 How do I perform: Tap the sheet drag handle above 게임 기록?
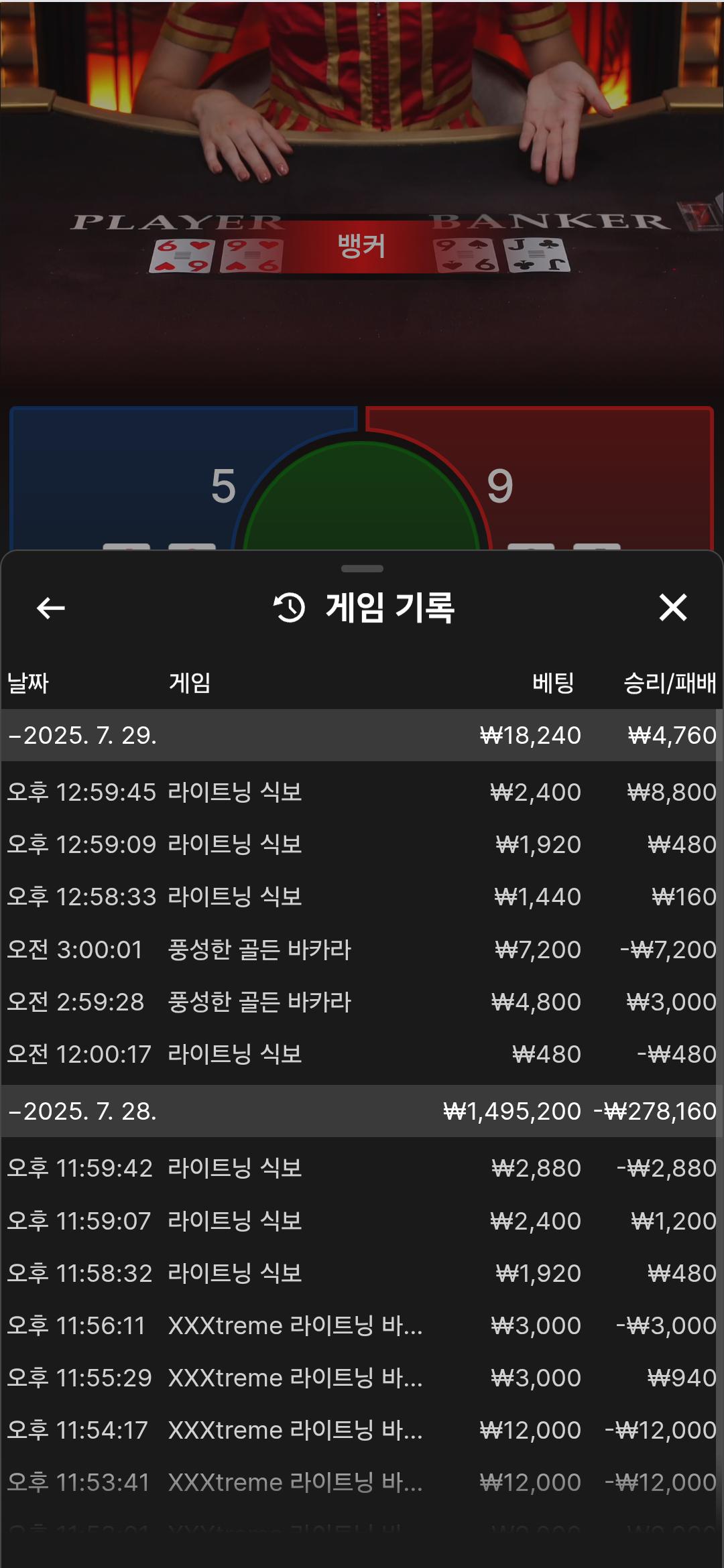(362, 569)
